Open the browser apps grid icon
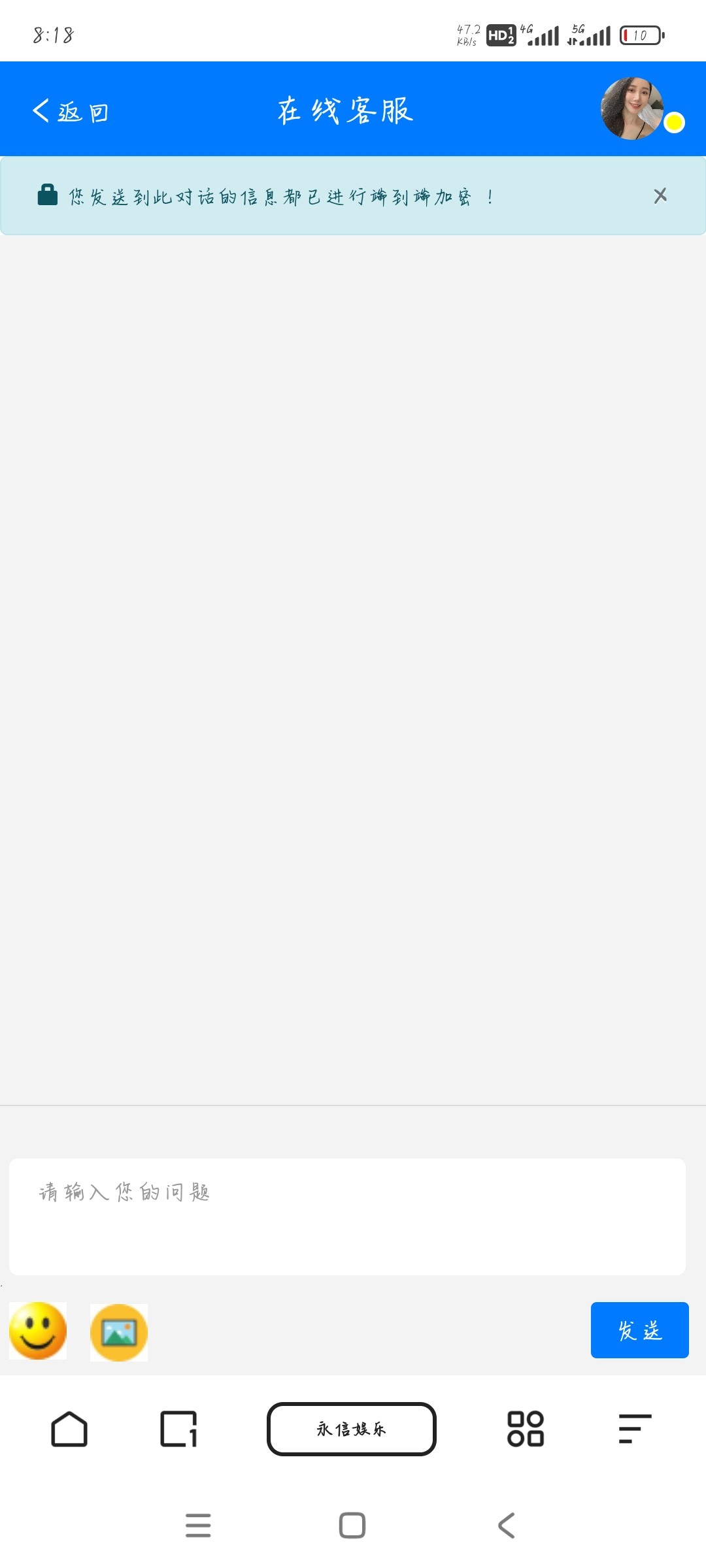Viewport: 706px width, 1568px height. [526, 1429]
